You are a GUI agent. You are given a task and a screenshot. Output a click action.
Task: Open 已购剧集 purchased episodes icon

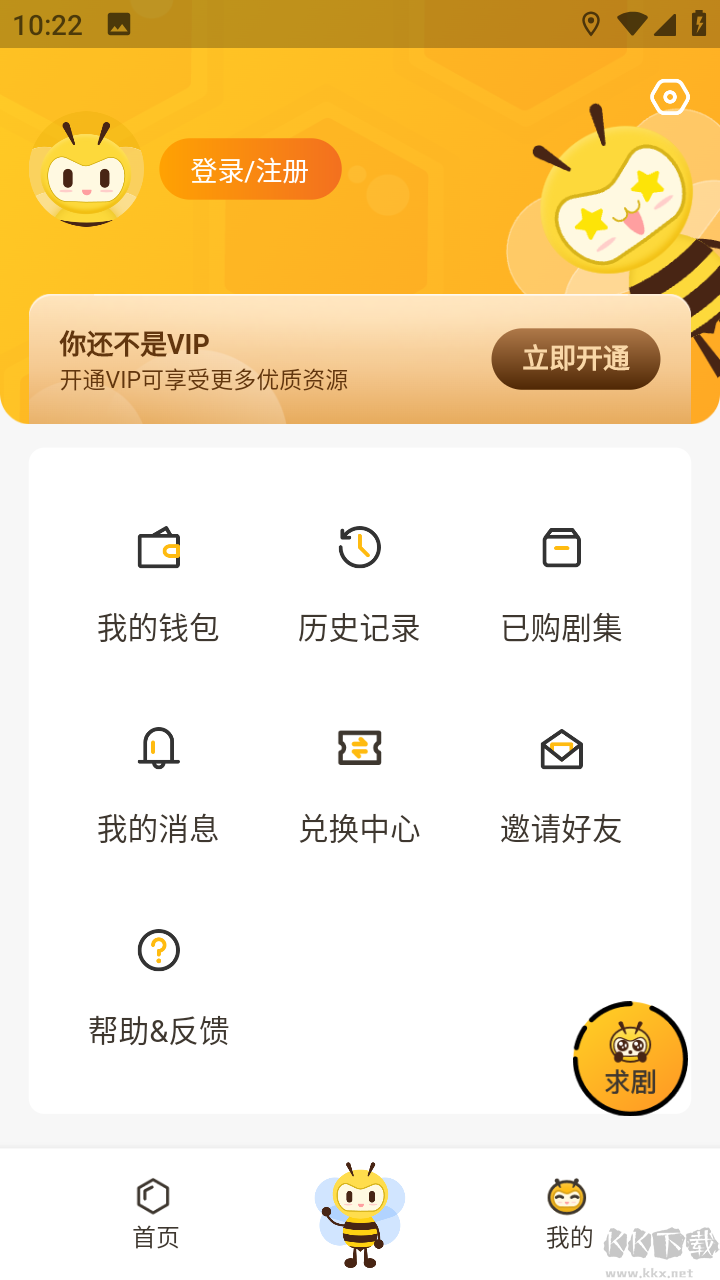tap(561, 548)
